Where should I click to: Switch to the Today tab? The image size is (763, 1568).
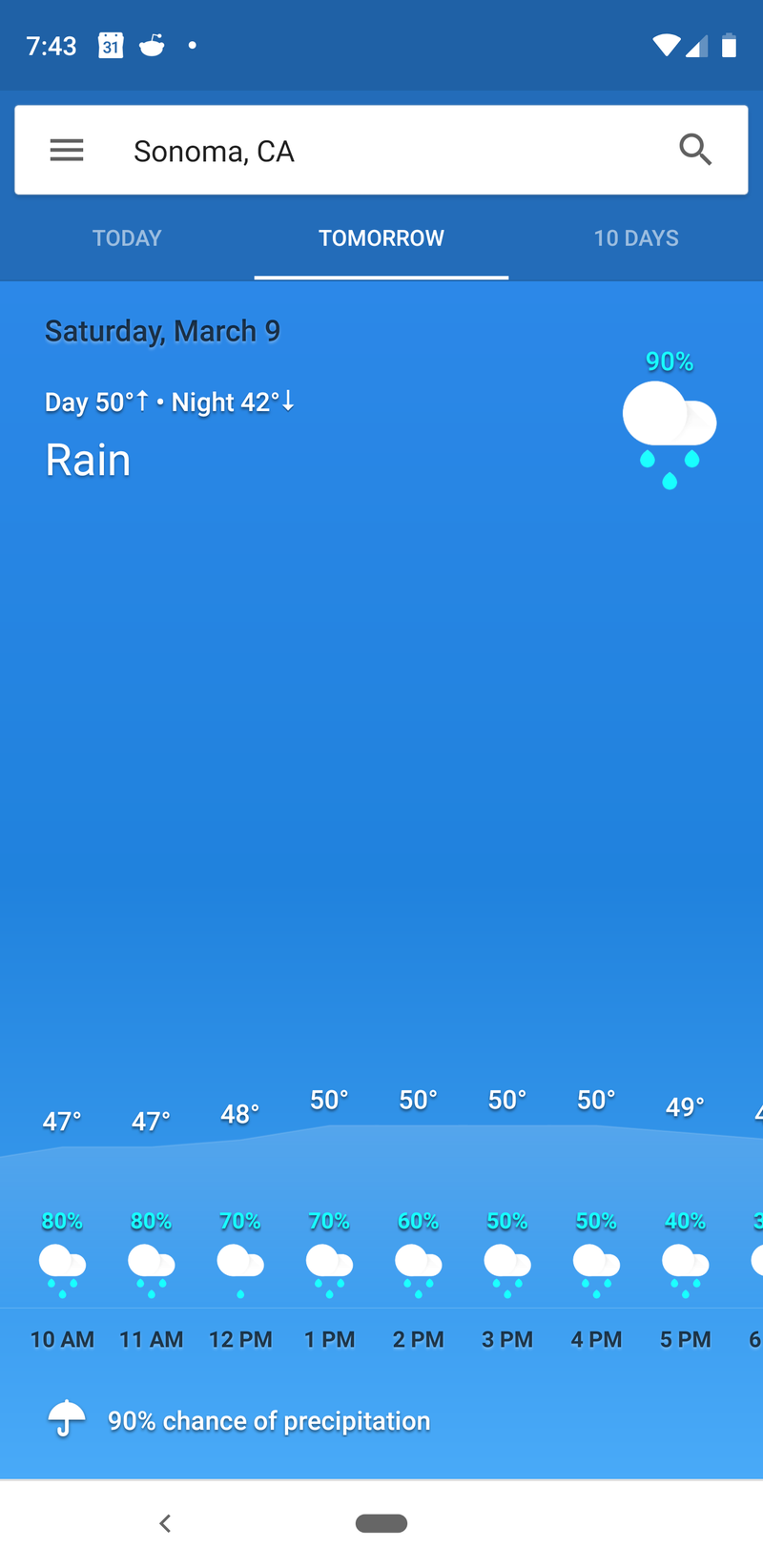[127, 238]
